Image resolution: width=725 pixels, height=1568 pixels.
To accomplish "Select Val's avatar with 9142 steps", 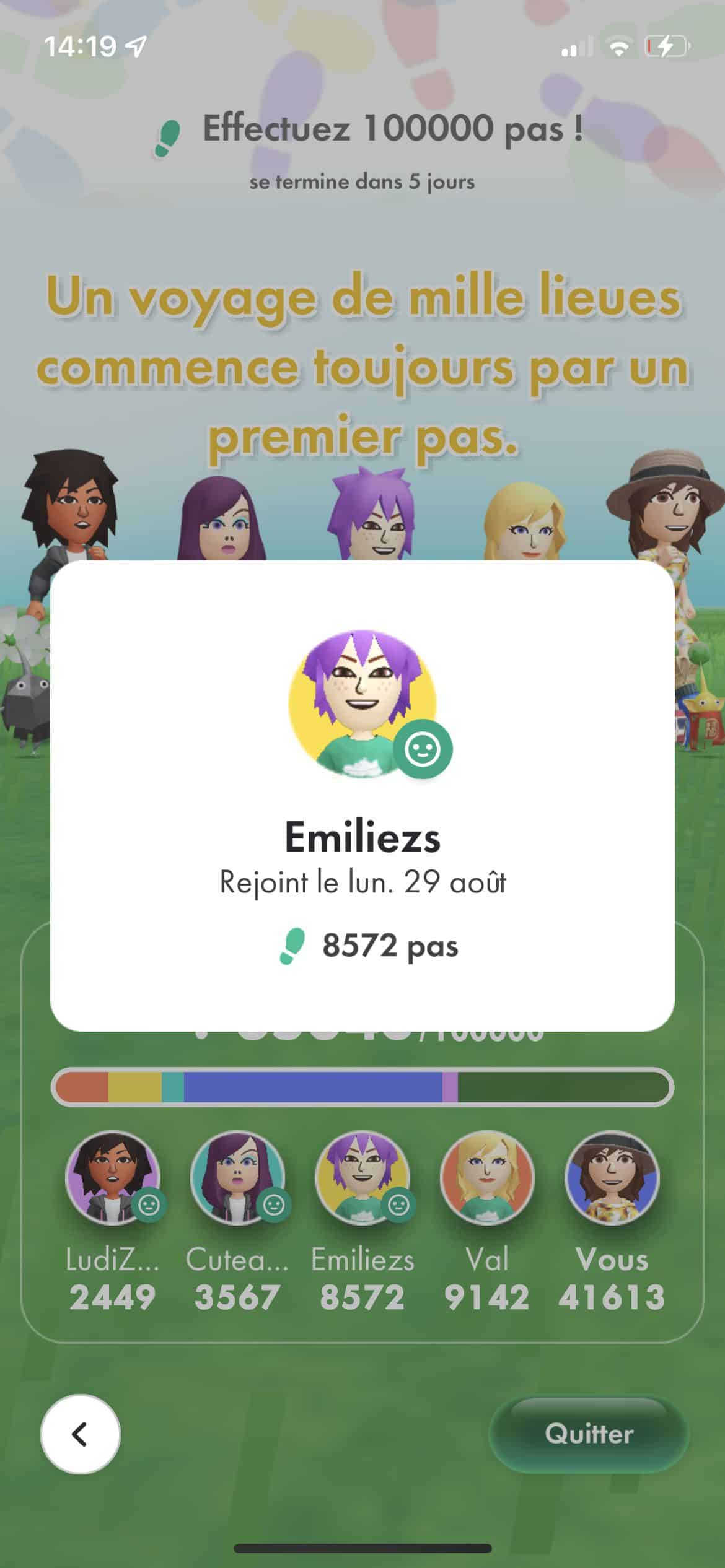I will tap(487, 1178).
